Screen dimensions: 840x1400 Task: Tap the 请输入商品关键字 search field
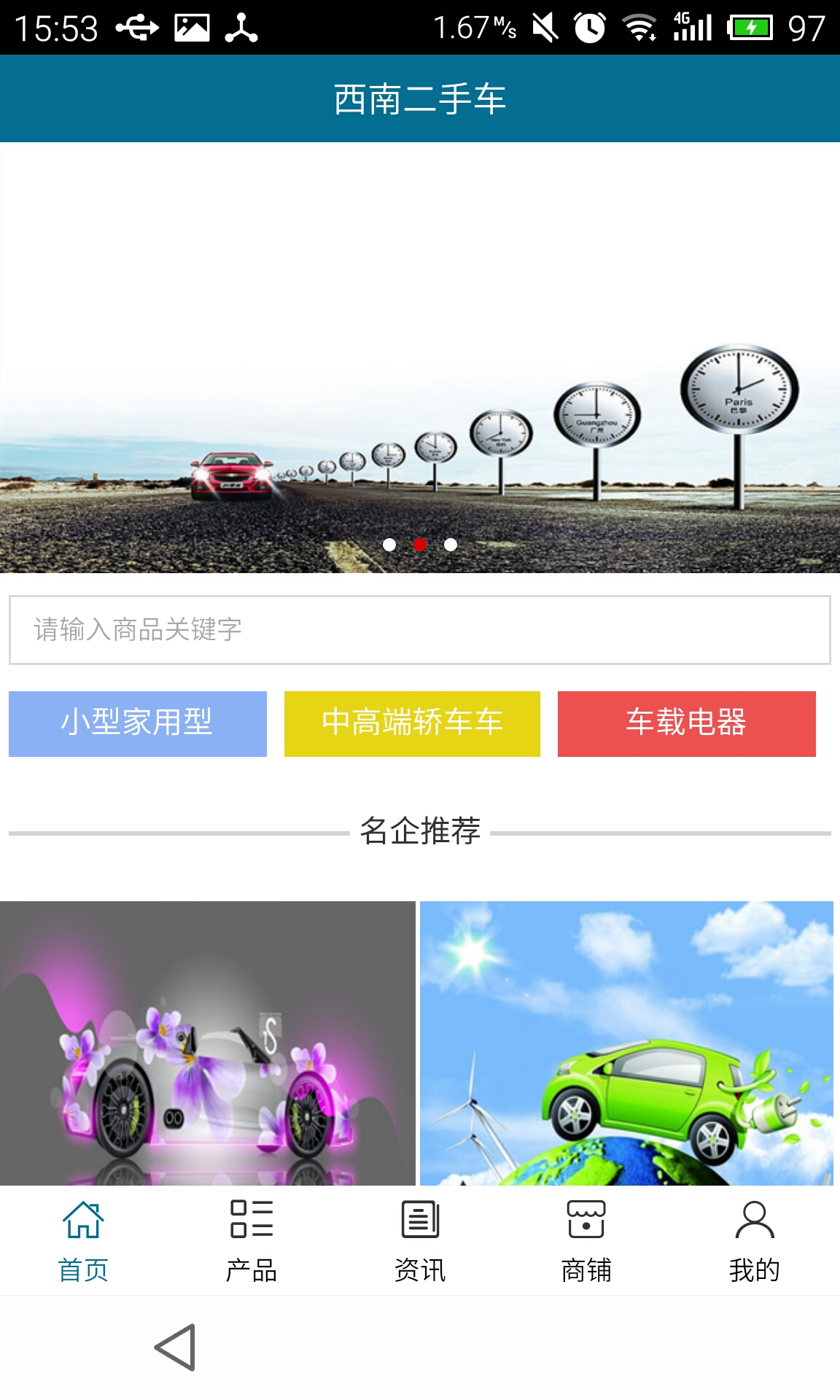419,629
